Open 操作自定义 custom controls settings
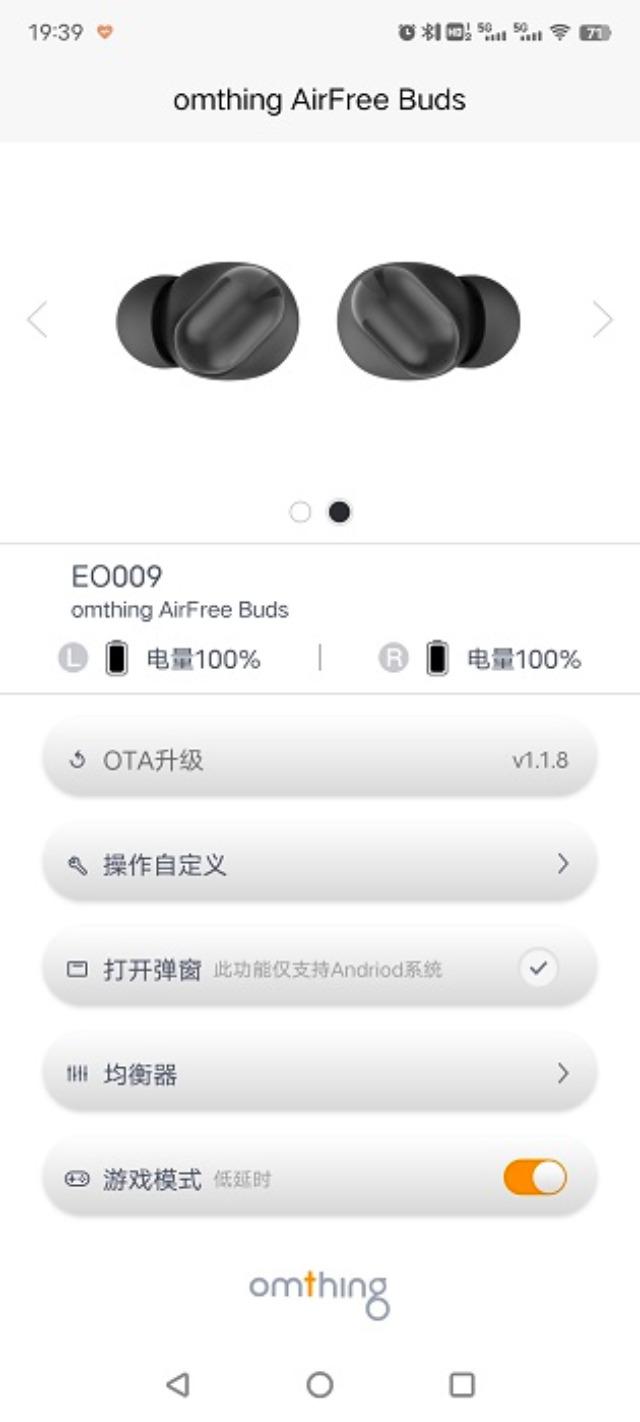 [x=320, y=865]
